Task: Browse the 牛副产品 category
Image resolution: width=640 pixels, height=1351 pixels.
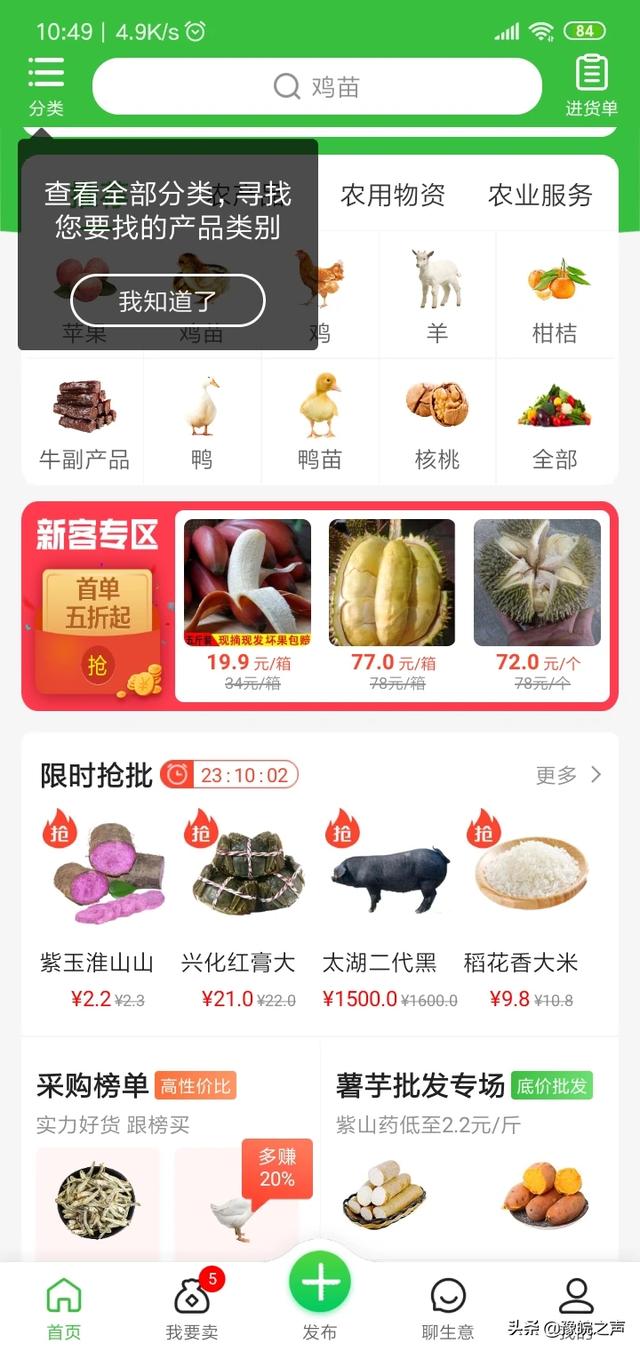Action: pyautogui.click(x=84, y=422)
